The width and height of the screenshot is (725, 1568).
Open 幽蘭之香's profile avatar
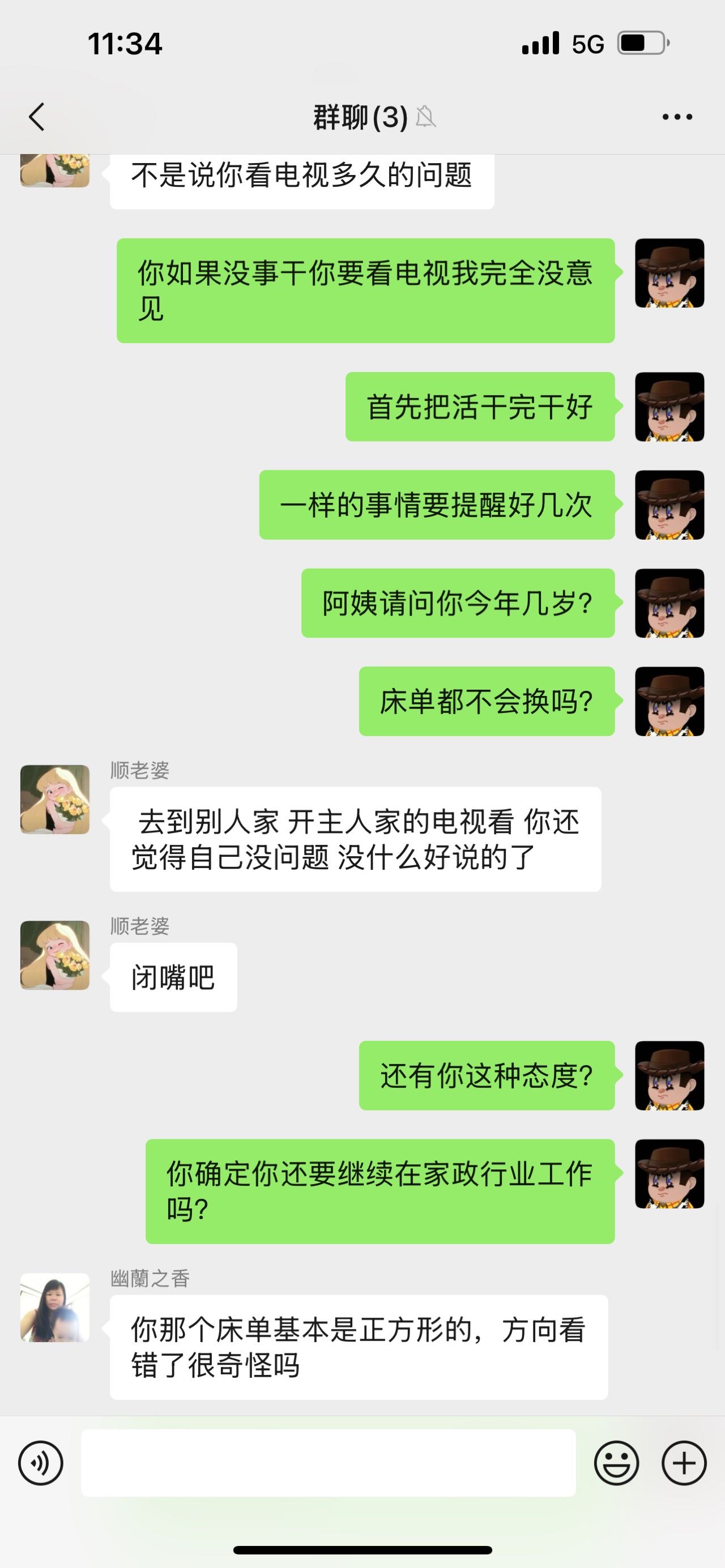[x=55, y=1307]
